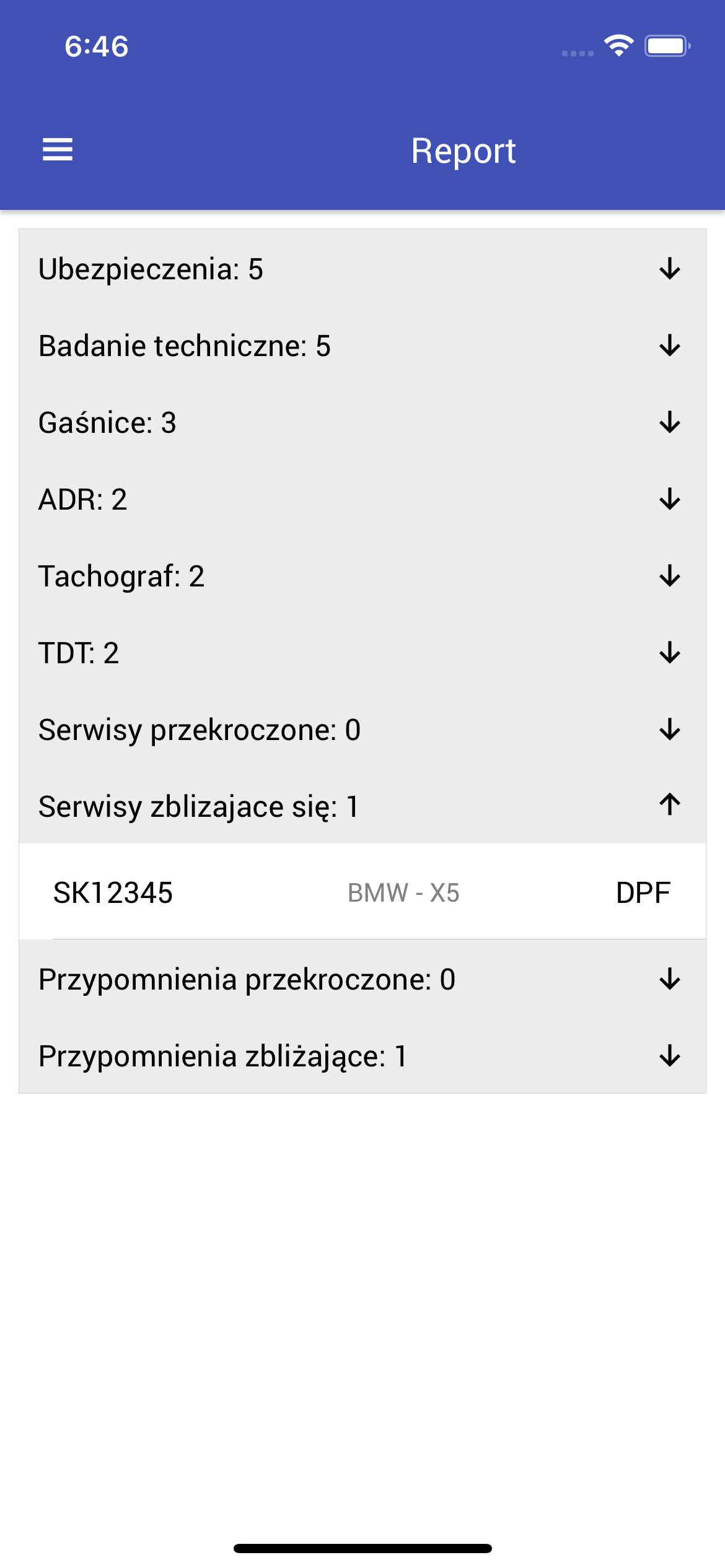This screenshot has height=1568, width=725.
Task: Expand the ADR section arrow
Action: point(669,499)
